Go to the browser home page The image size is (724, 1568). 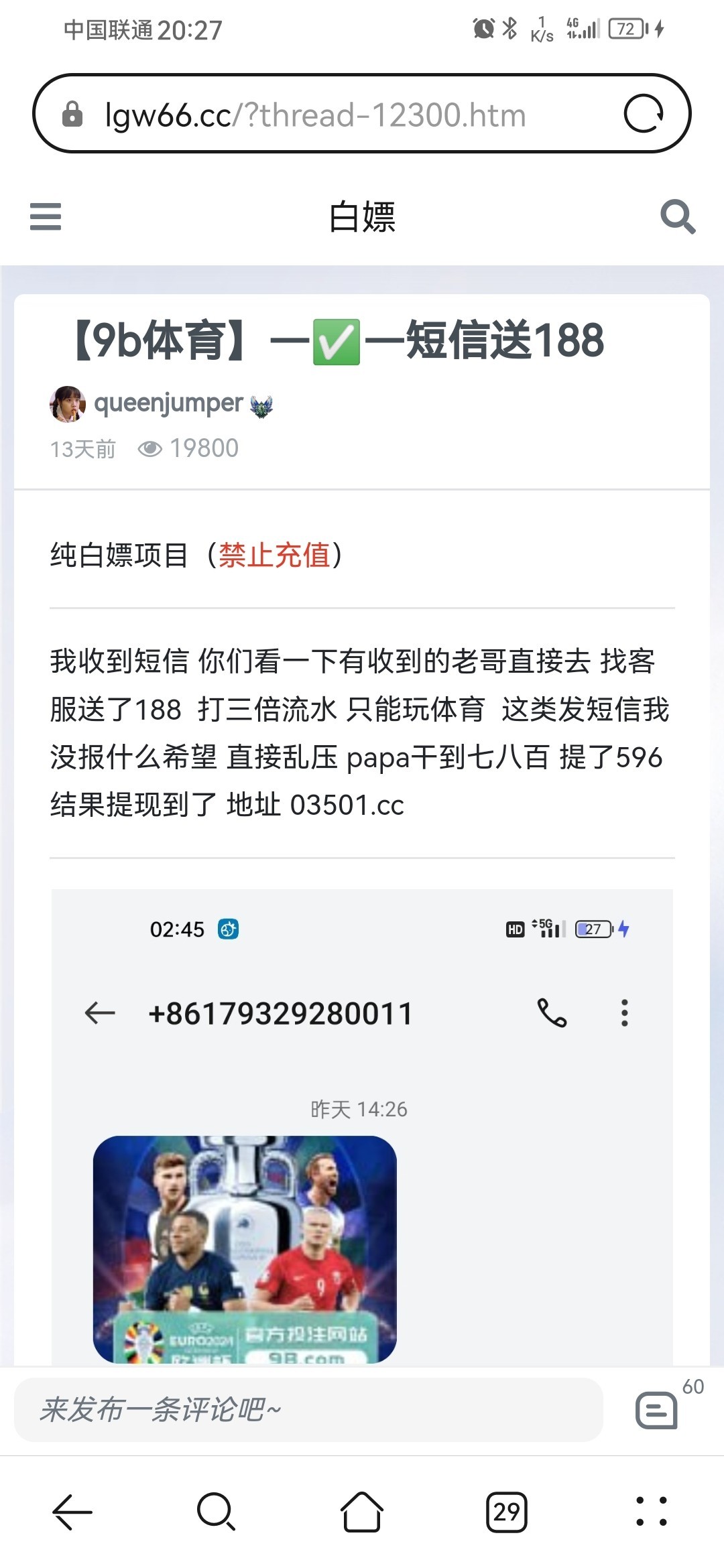click(362, 1512)
